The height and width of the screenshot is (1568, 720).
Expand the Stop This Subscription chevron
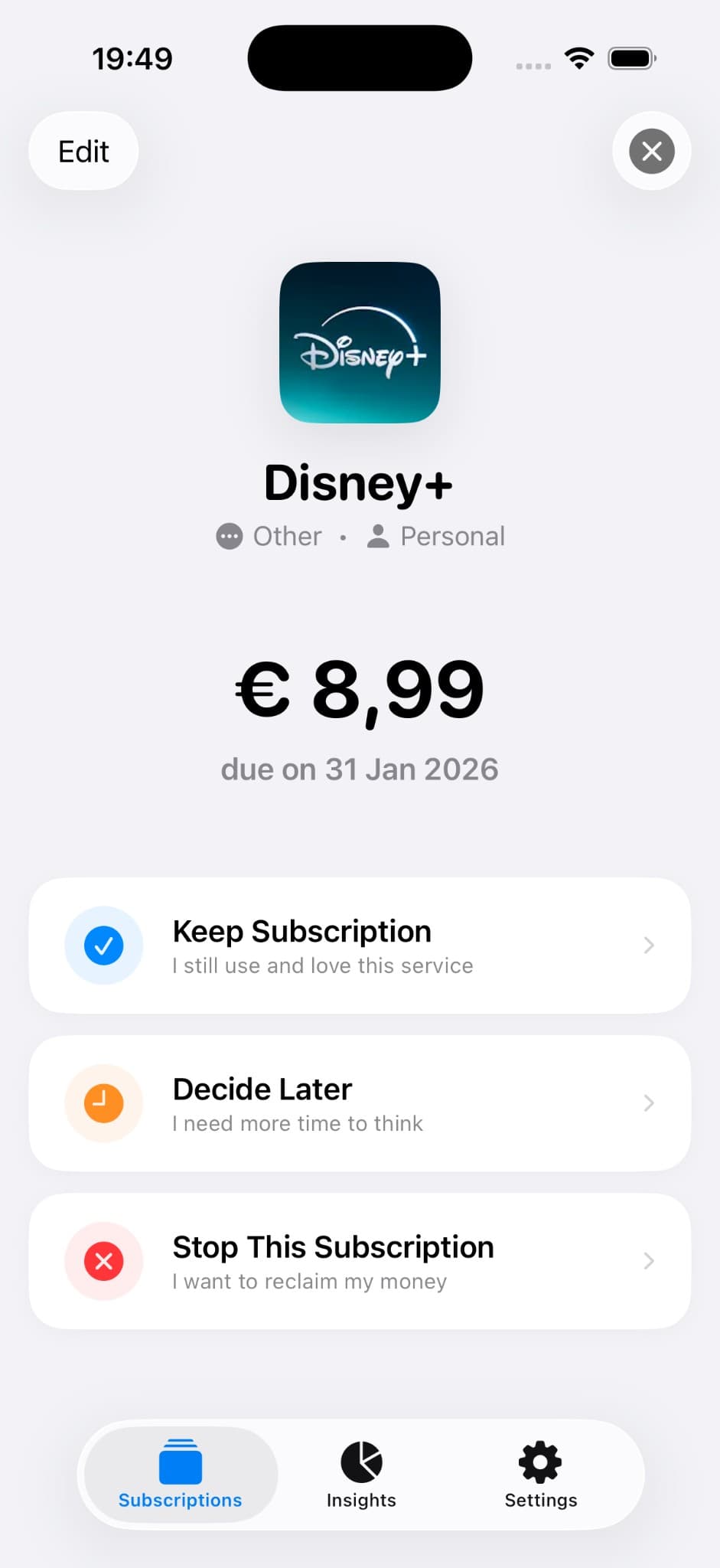648,1261
